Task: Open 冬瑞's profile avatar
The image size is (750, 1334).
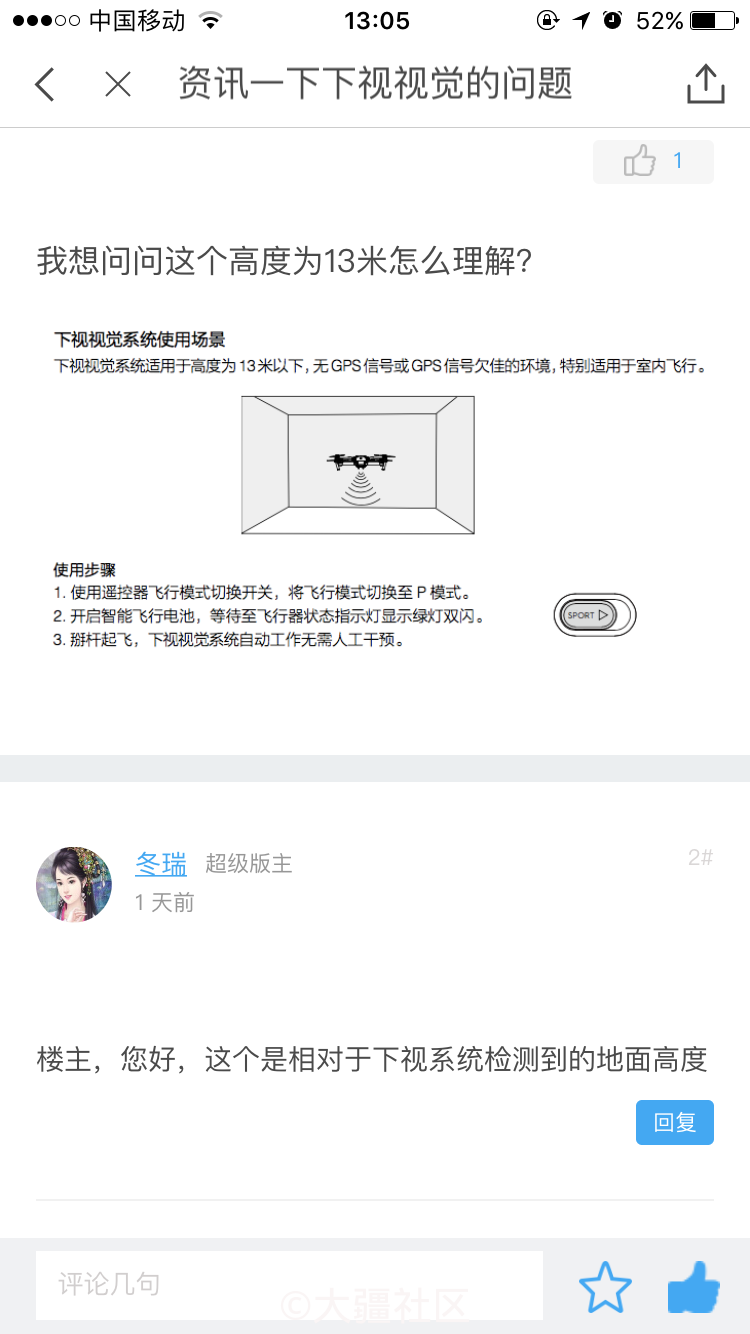Action: pyautogui.click(x=74, y=884)
